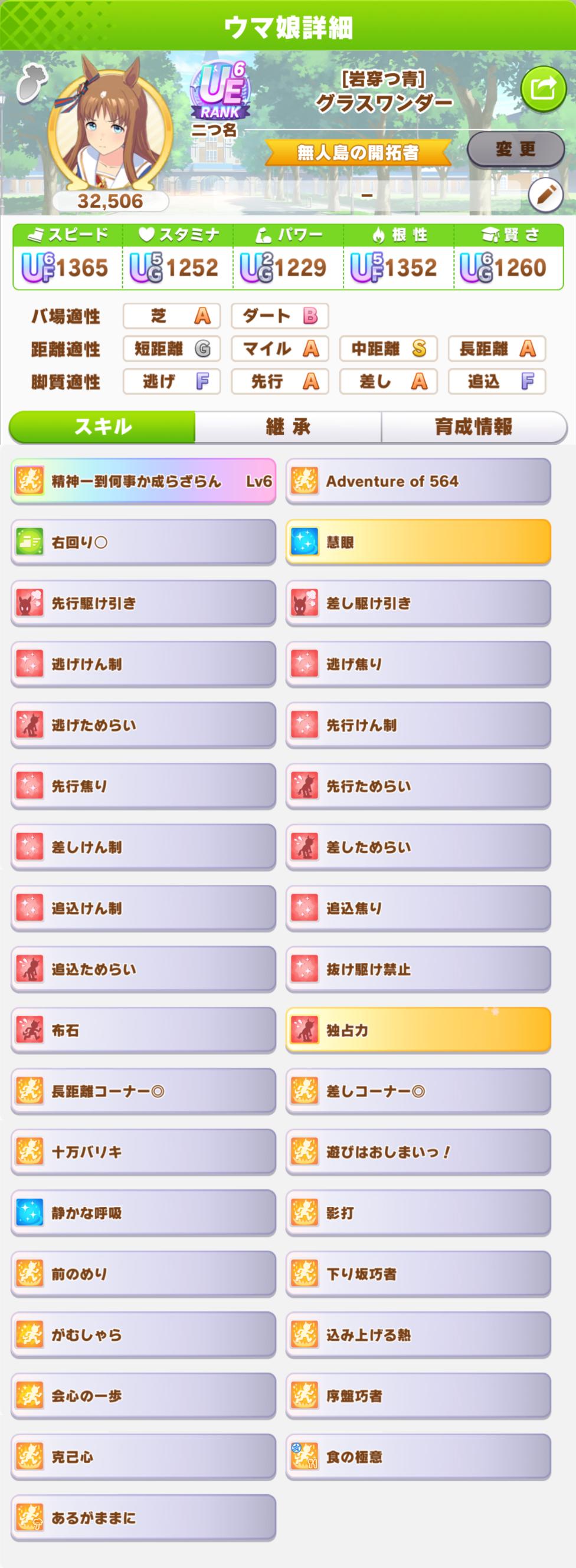This screenshot has height=1568, width=576.
Task: View the 先行駆け引き skill
Action: [x=143, y=603]
